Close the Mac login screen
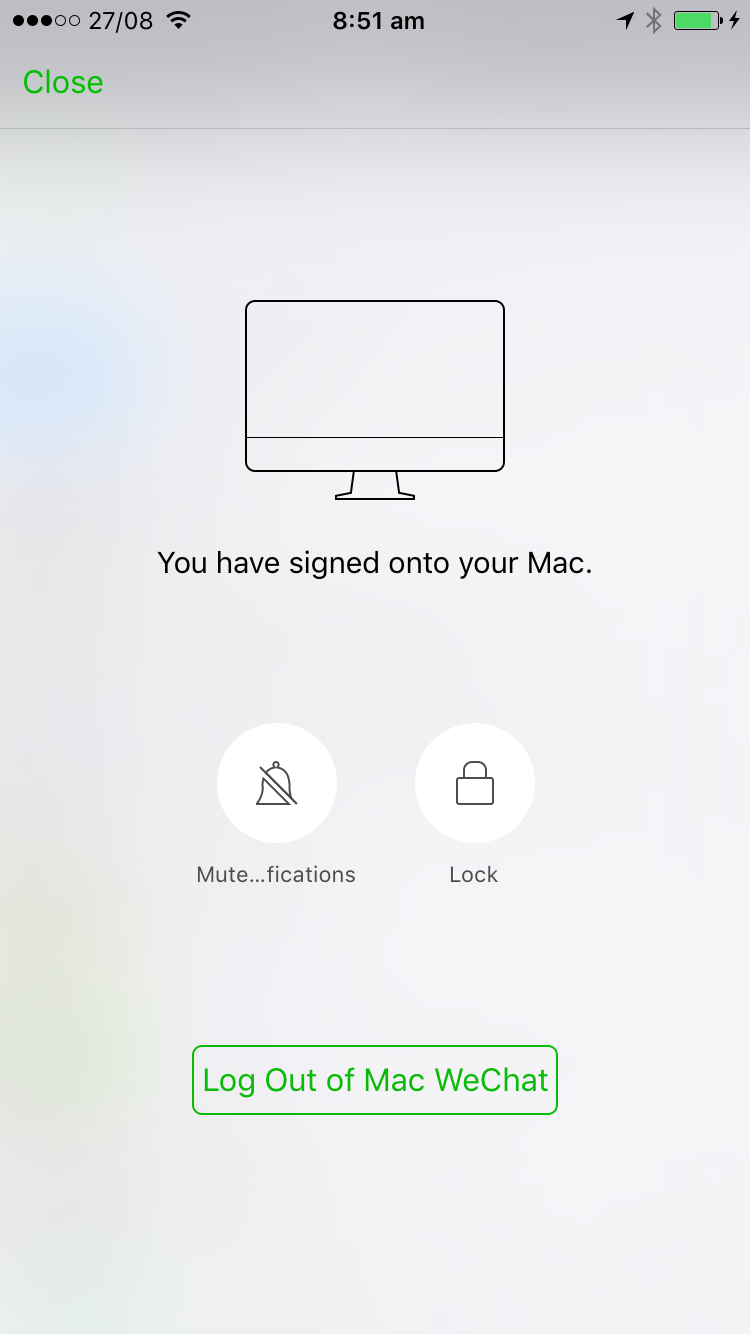 pyautogui.click(x=63, y=82)
